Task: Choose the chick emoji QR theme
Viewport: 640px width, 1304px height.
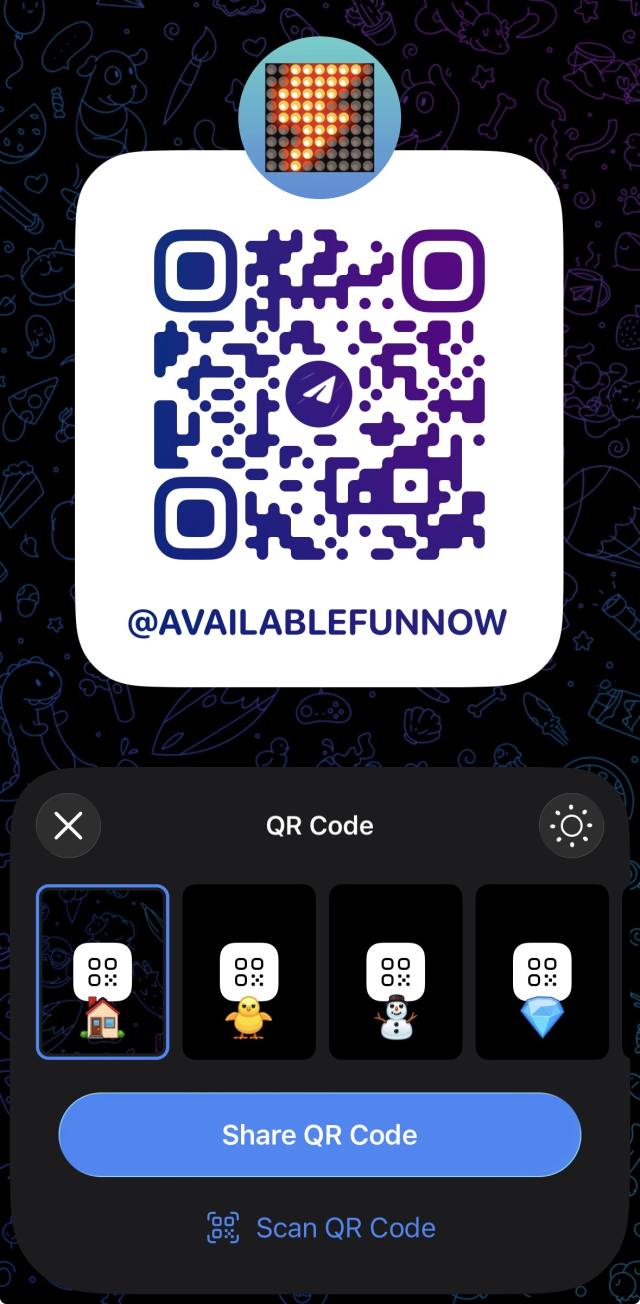Action: pos(249,972)
